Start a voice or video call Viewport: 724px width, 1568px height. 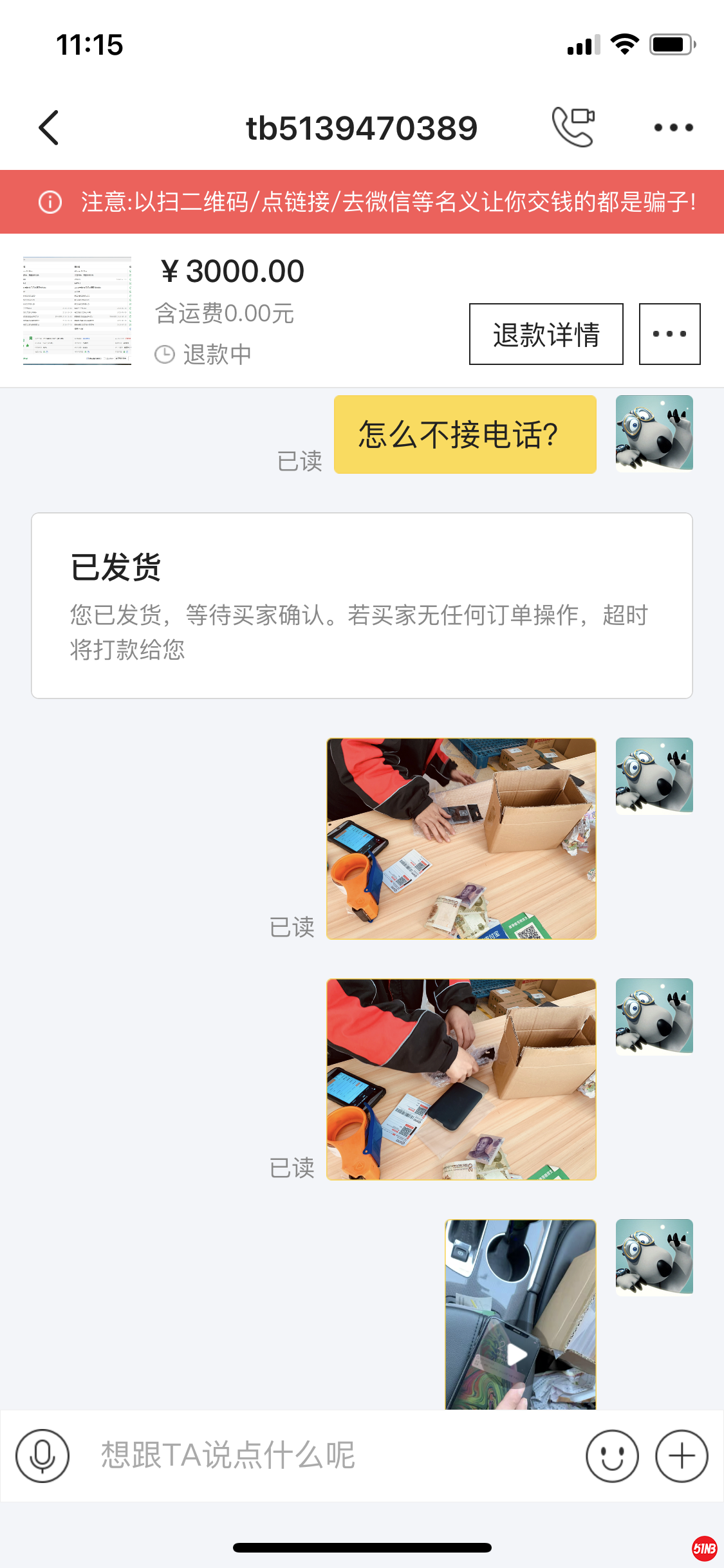click(x=573, y=127)
